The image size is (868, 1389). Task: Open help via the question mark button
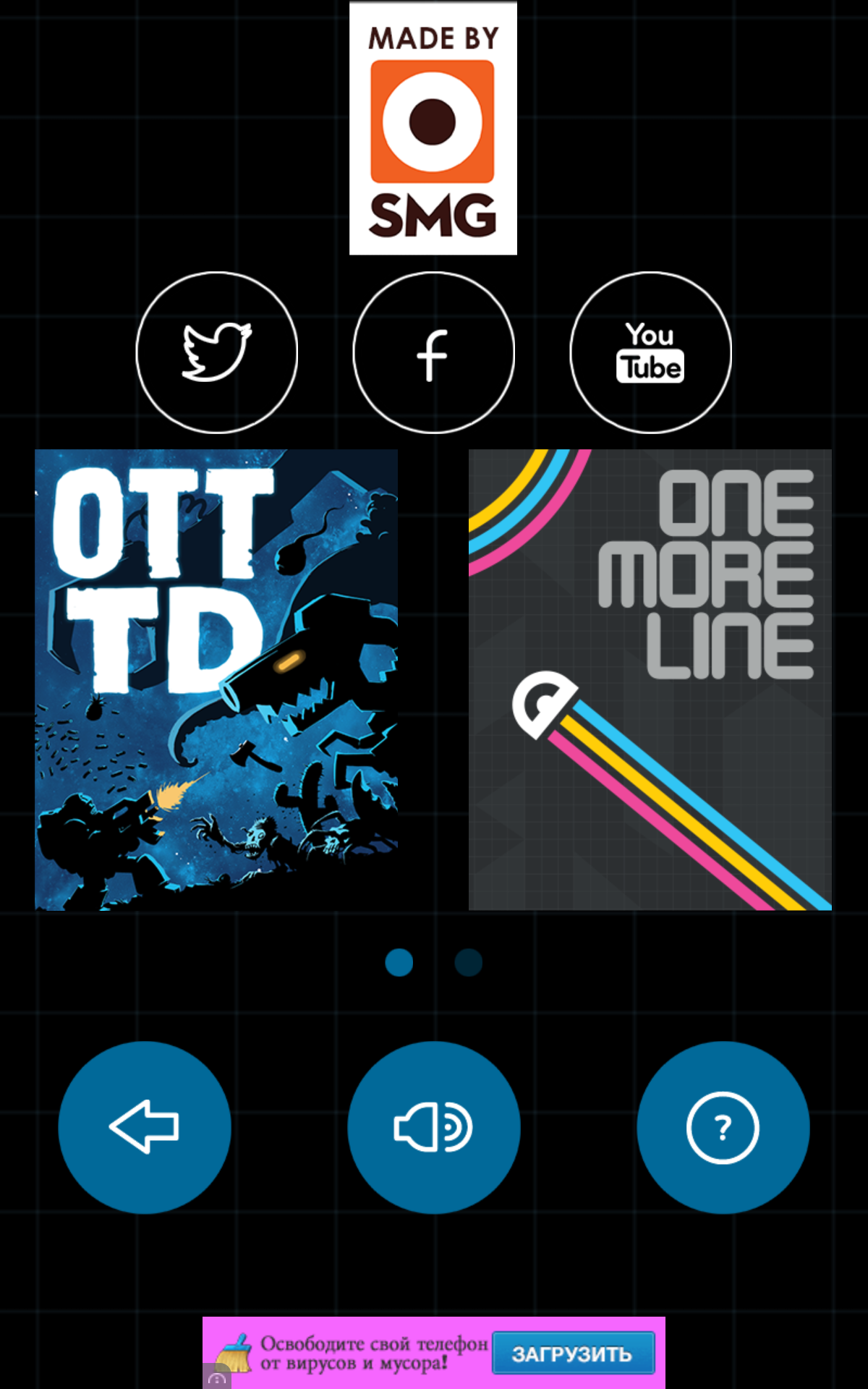(x=723, y=1127)
